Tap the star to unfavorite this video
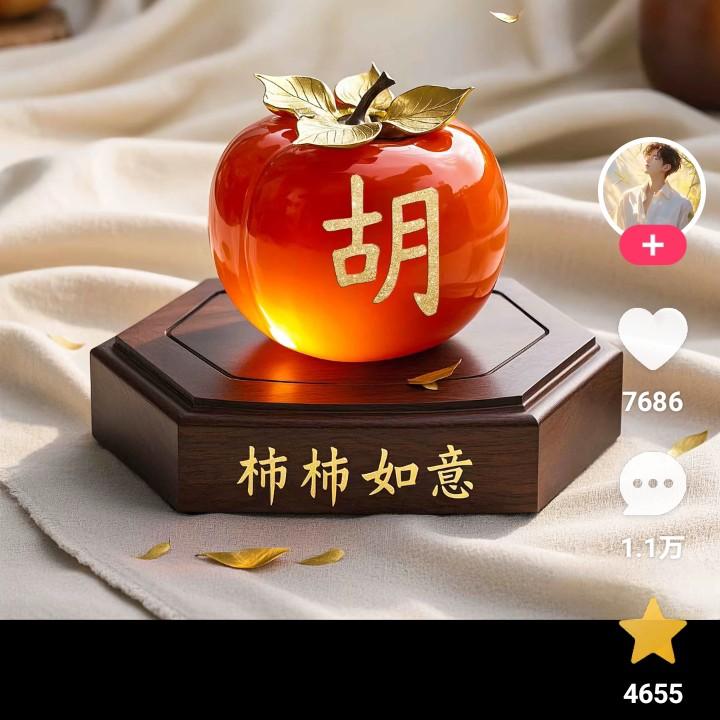The image size is (720, 720). click(652, 630)
